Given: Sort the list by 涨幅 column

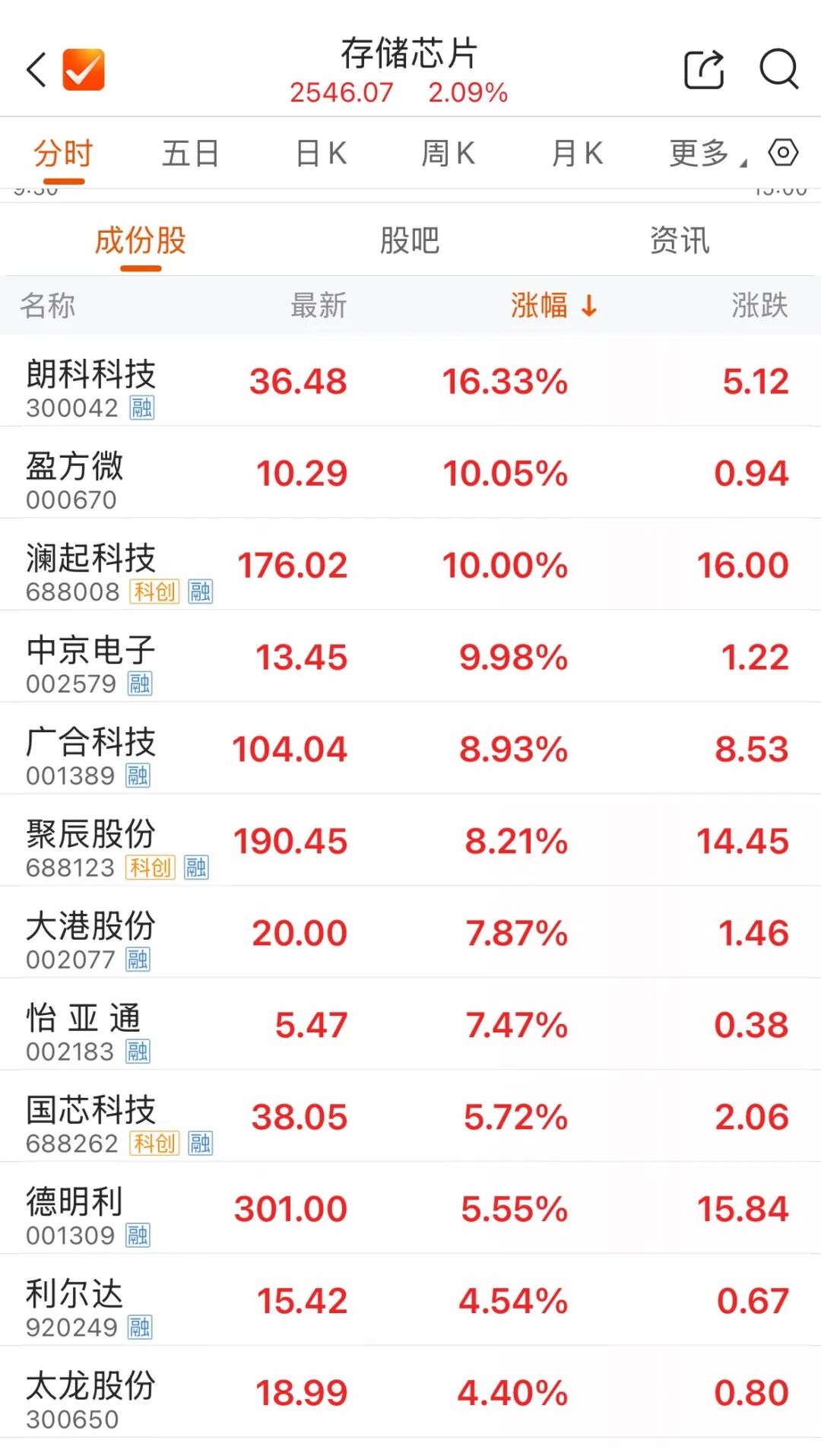Looking at the screenshot, I should click(553, 306).
